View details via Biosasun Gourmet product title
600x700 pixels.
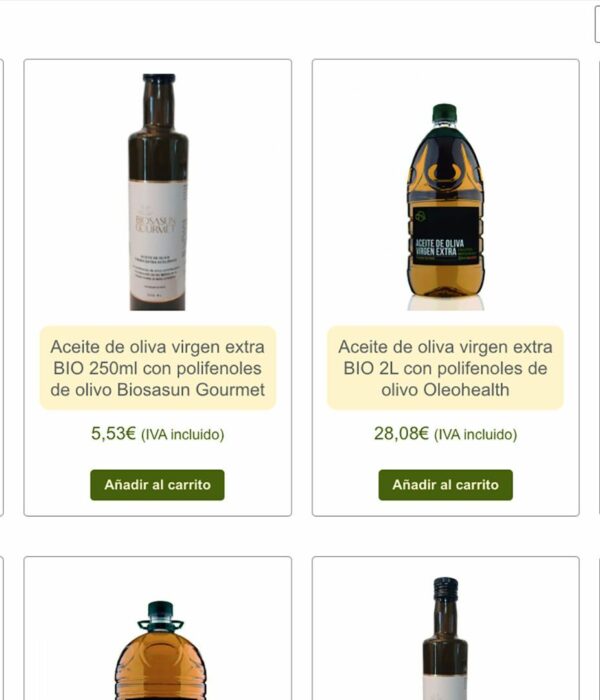click(x=158, y=368)
